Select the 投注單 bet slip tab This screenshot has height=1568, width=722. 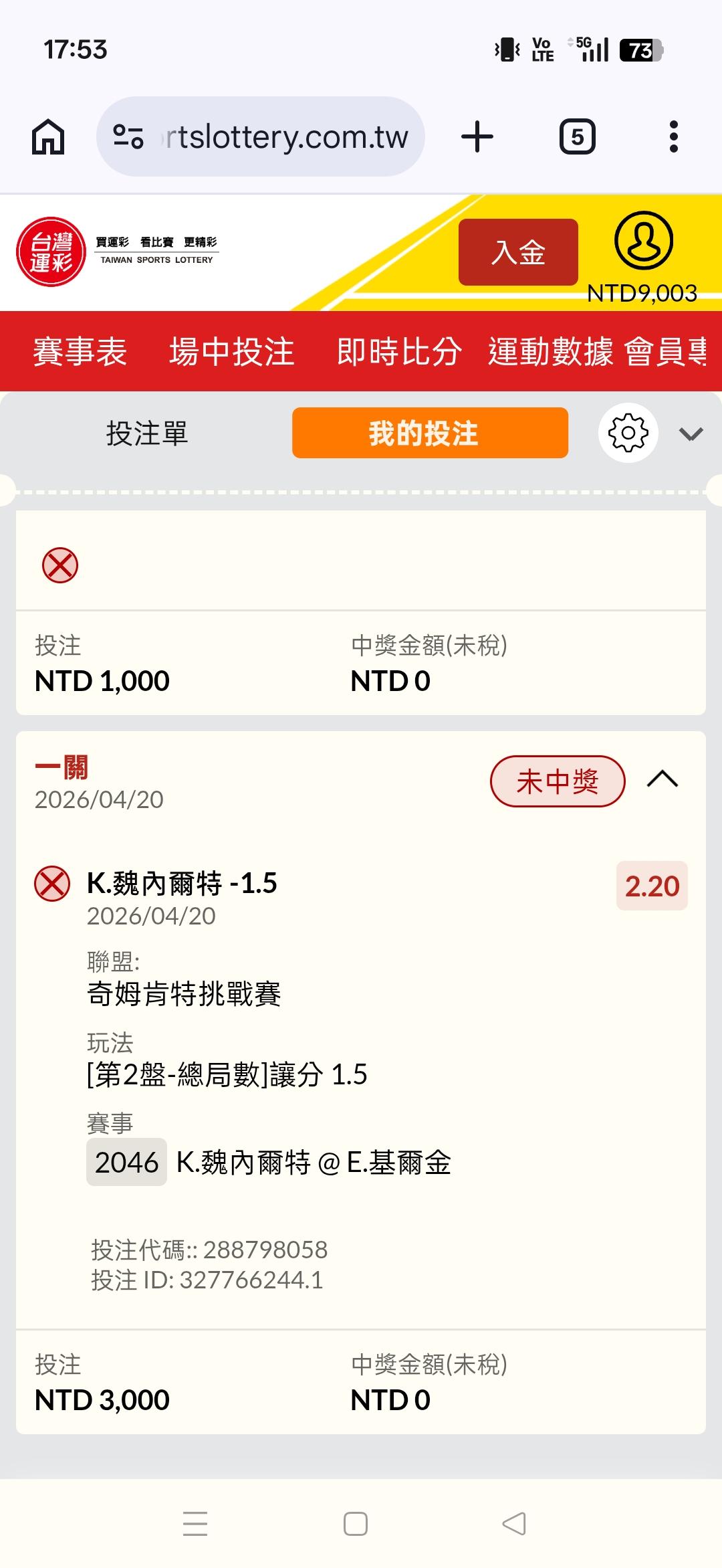pos(147,433)
